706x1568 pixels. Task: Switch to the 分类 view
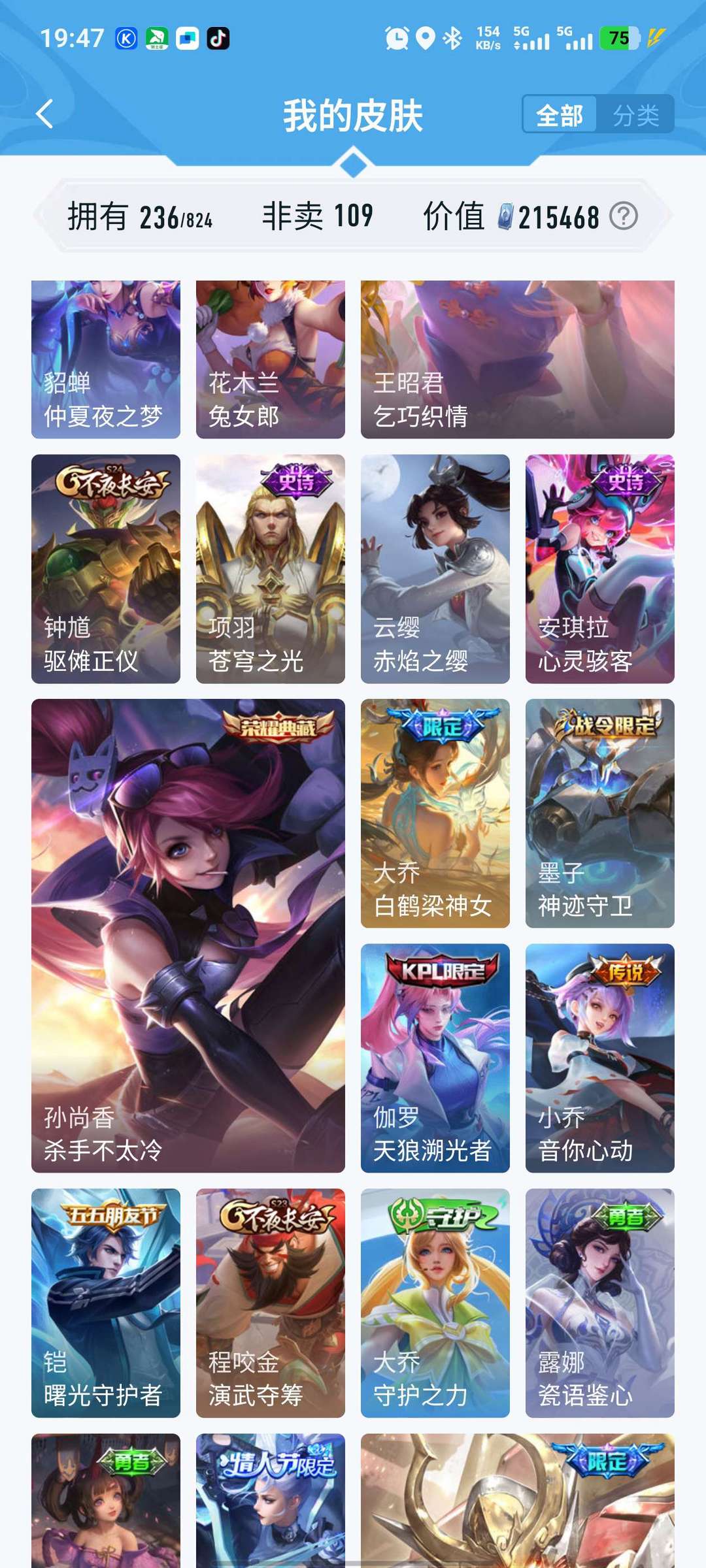[x=635, y=116]
